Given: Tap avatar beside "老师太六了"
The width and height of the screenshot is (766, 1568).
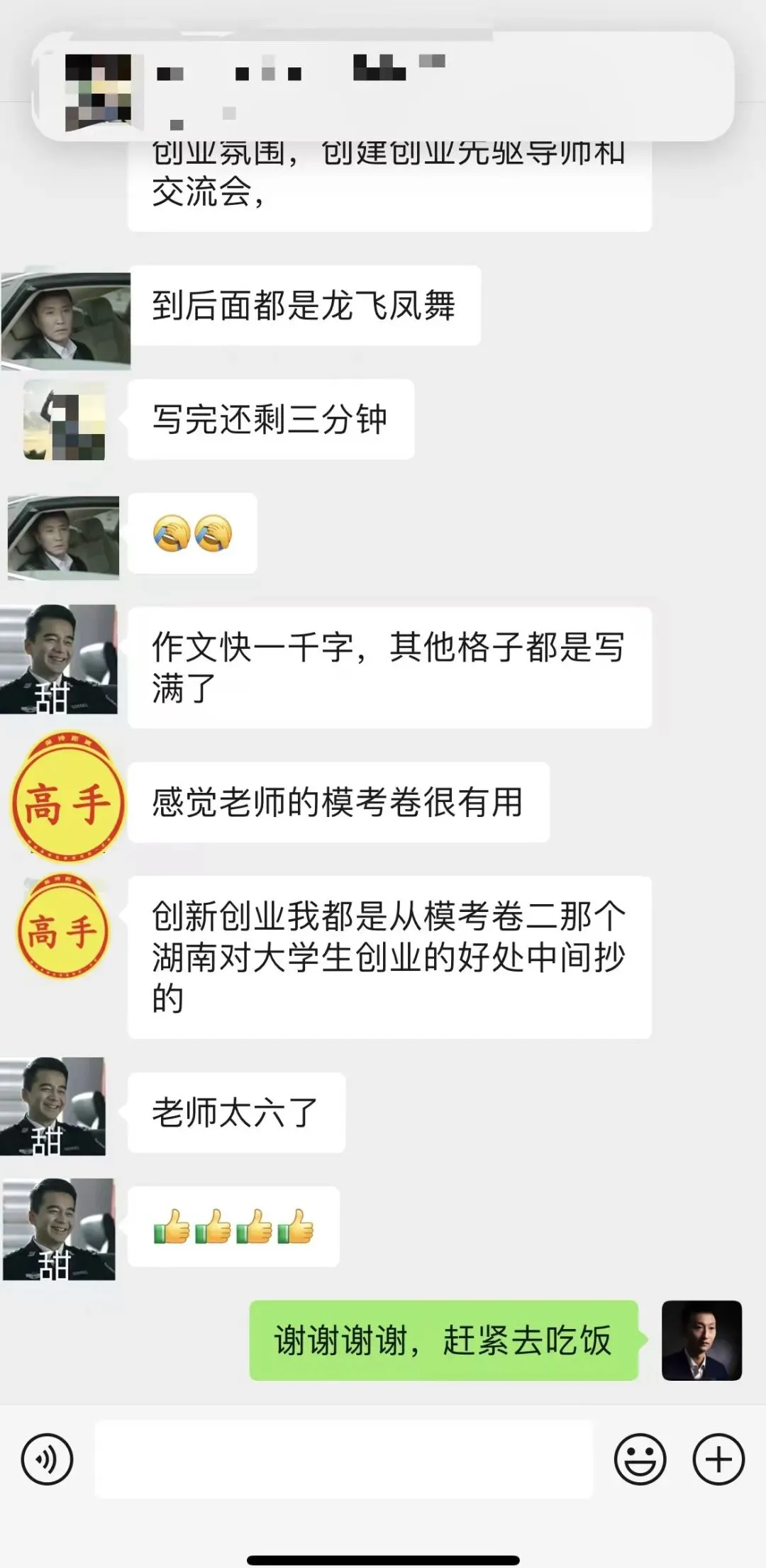Looking at the screenshot, I should [x=53, y=1106].
